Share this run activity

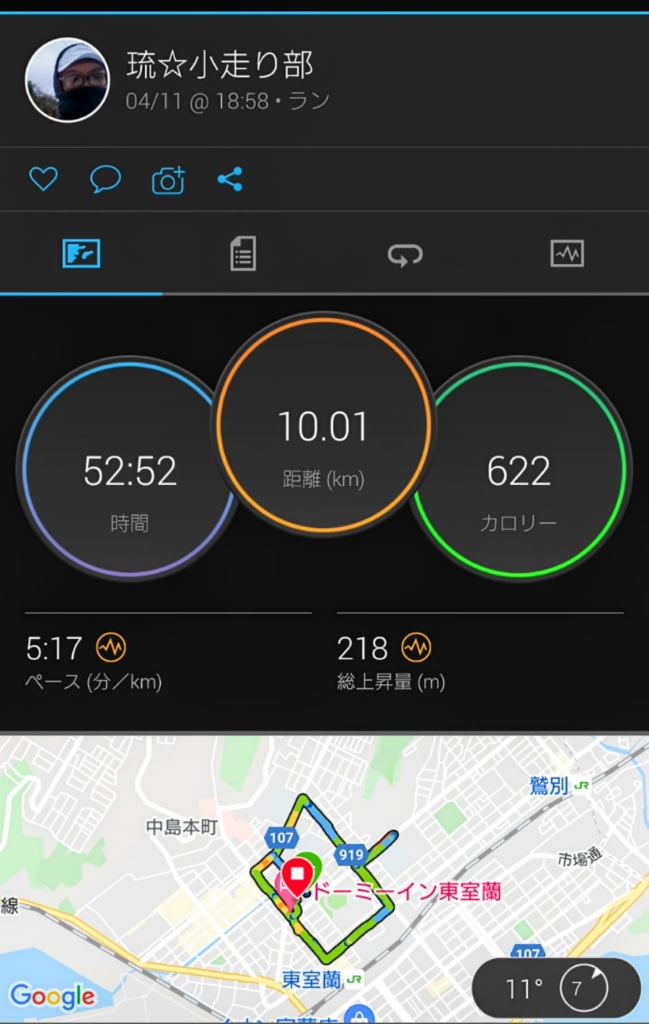[230, 180]
